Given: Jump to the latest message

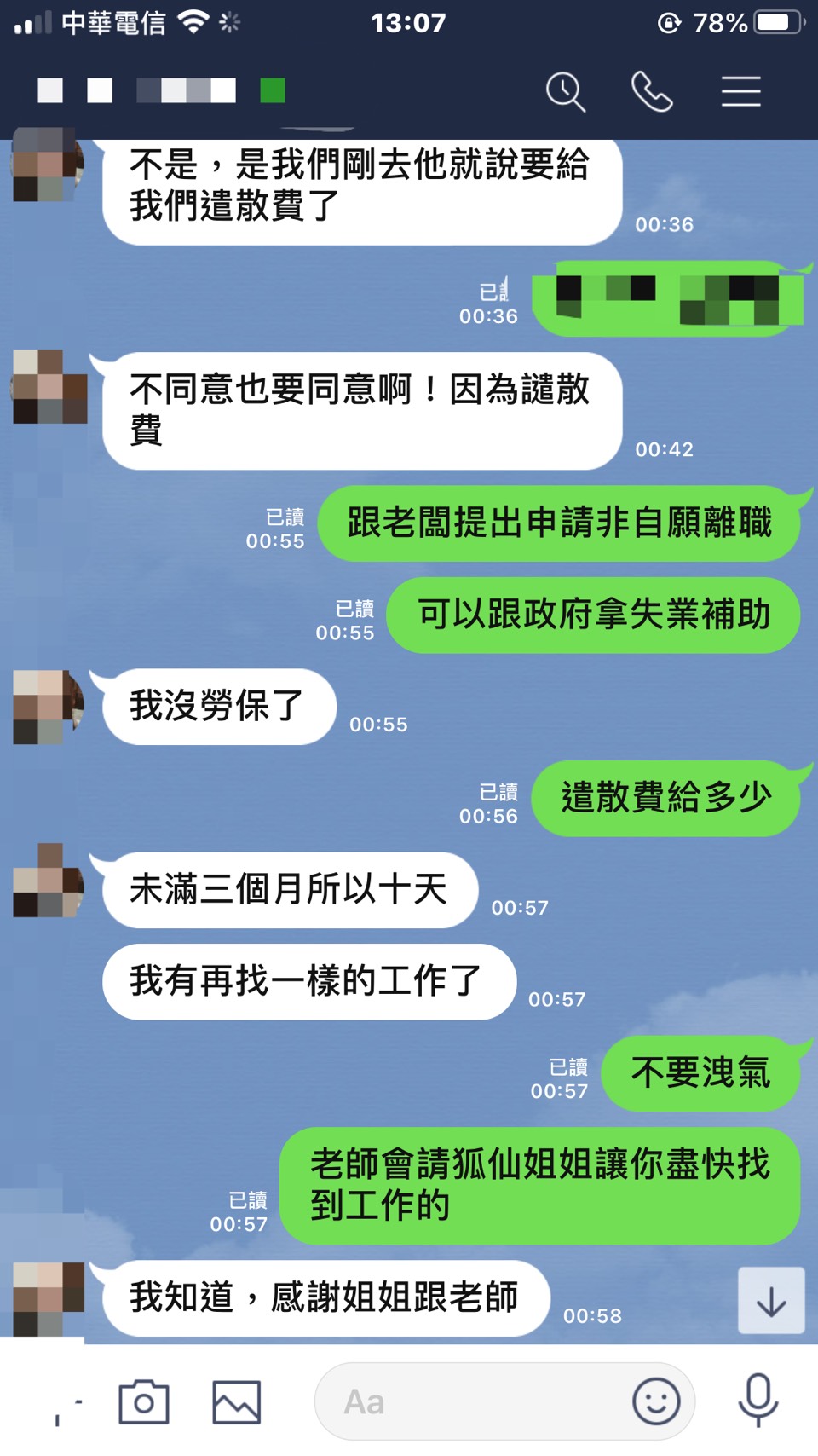Looking at the screenshot, I should tap(770, 1300).
